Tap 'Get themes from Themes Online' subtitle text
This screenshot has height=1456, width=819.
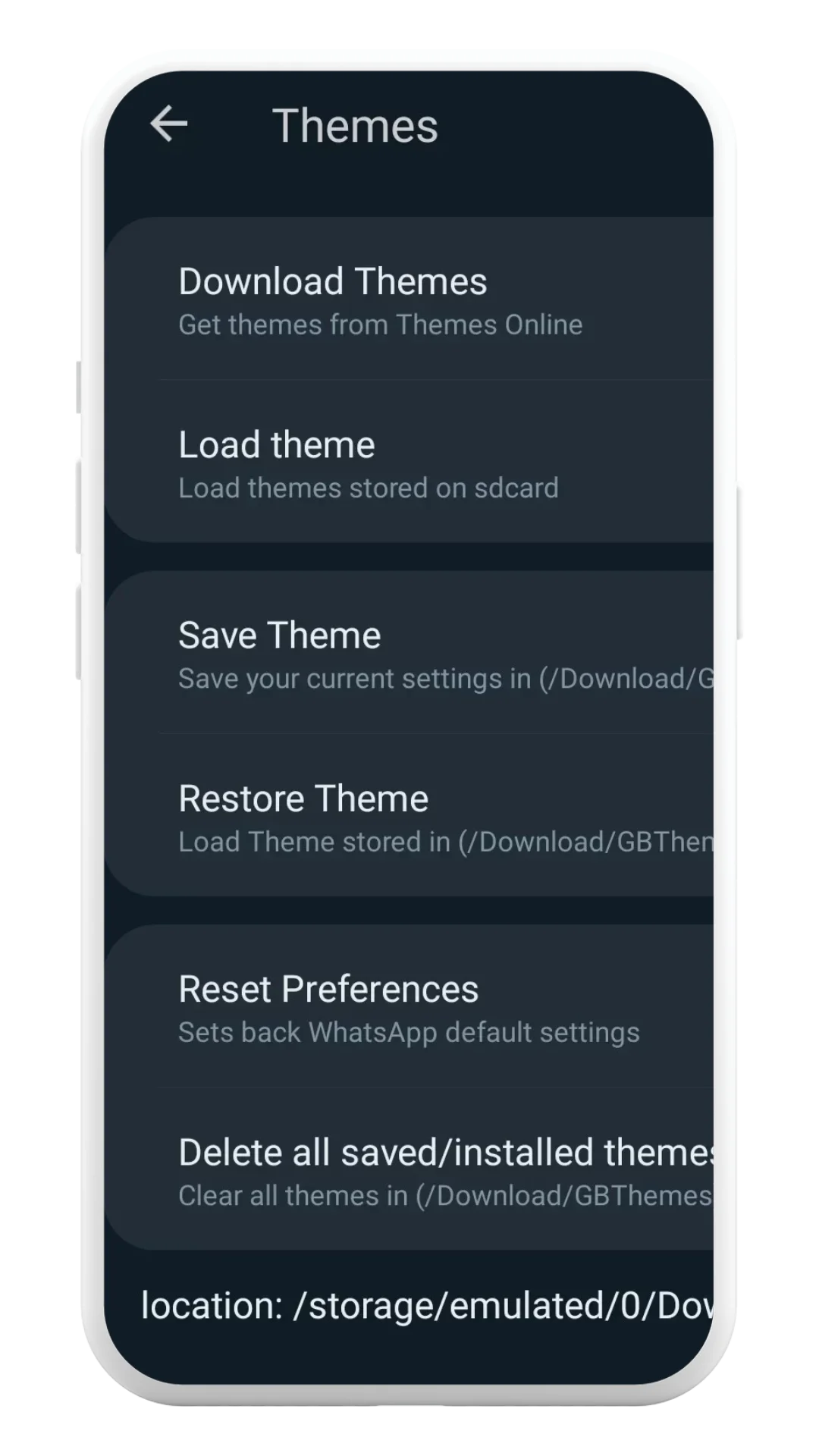pos(379,324)
